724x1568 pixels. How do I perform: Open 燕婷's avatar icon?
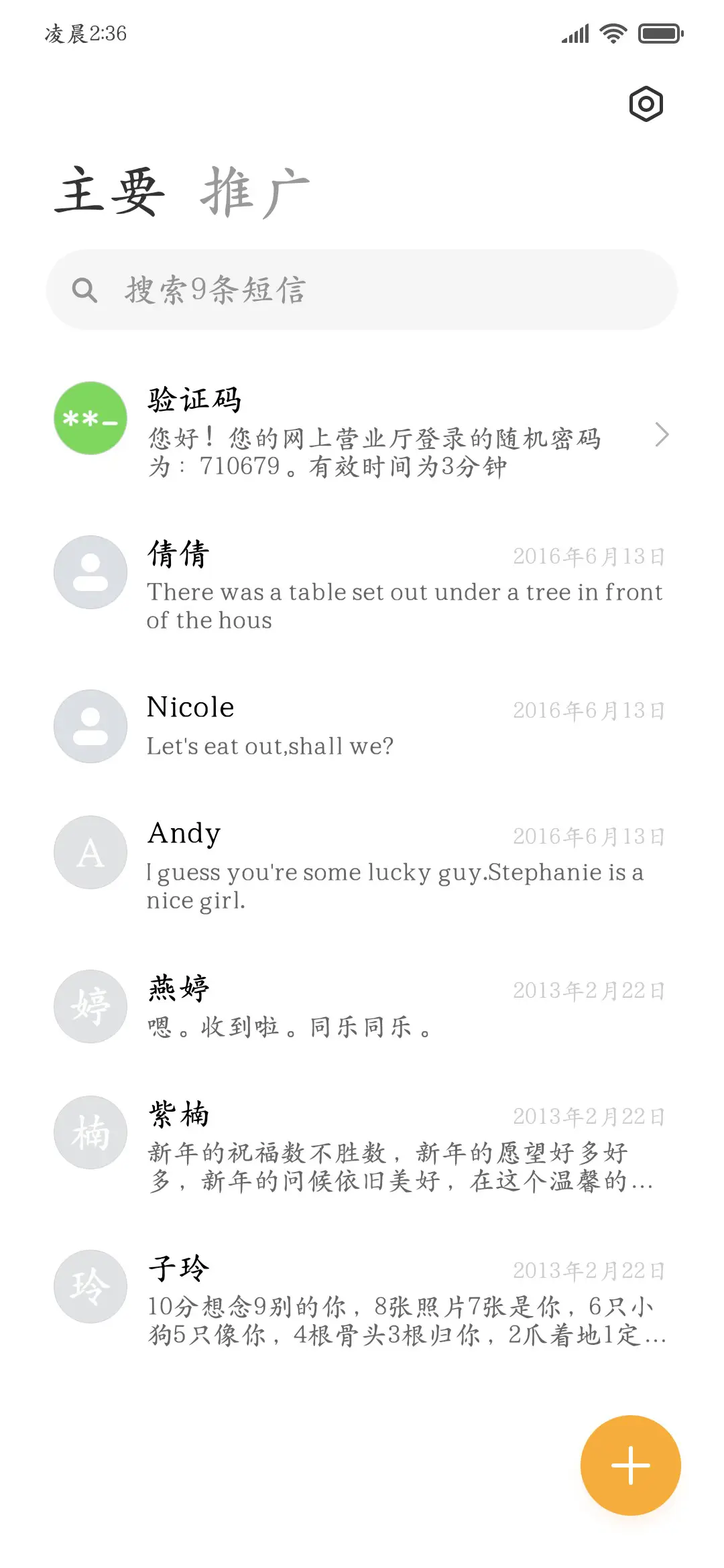[90, 1006]
